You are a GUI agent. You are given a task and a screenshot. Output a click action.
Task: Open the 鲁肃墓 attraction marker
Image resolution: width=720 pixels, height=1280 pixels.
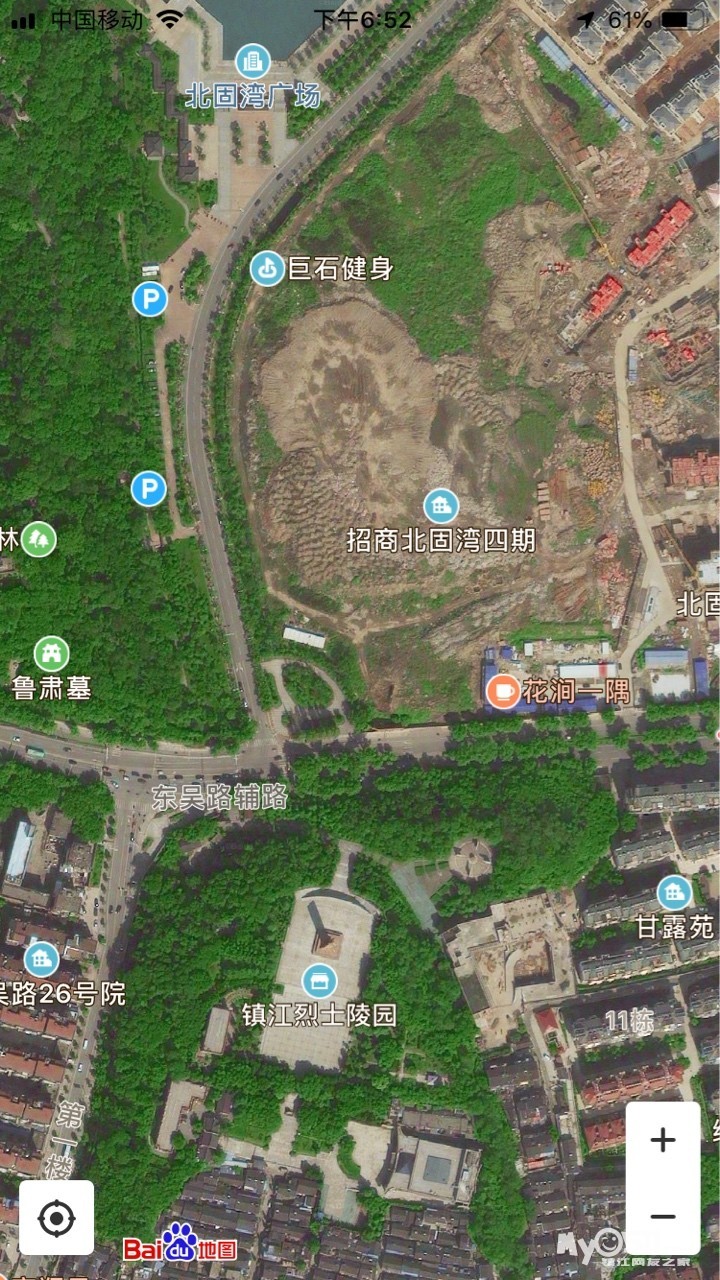(x=51, y=654)
